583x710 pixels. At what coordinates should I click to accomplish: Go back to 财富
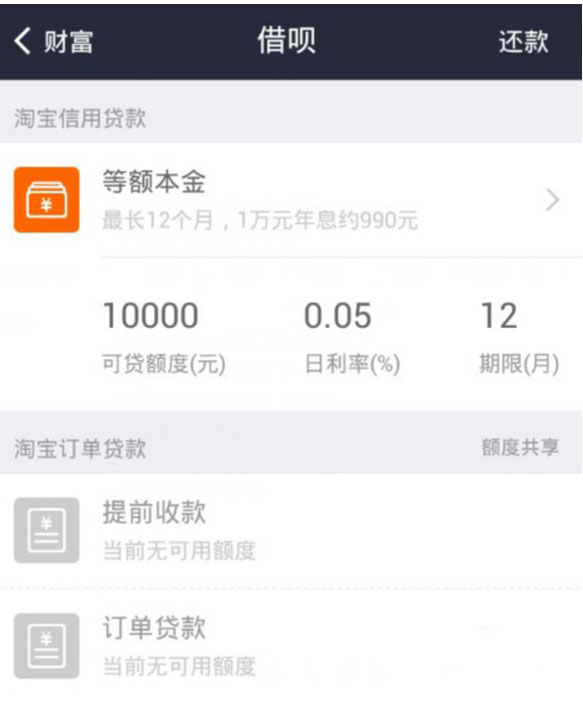53,42
